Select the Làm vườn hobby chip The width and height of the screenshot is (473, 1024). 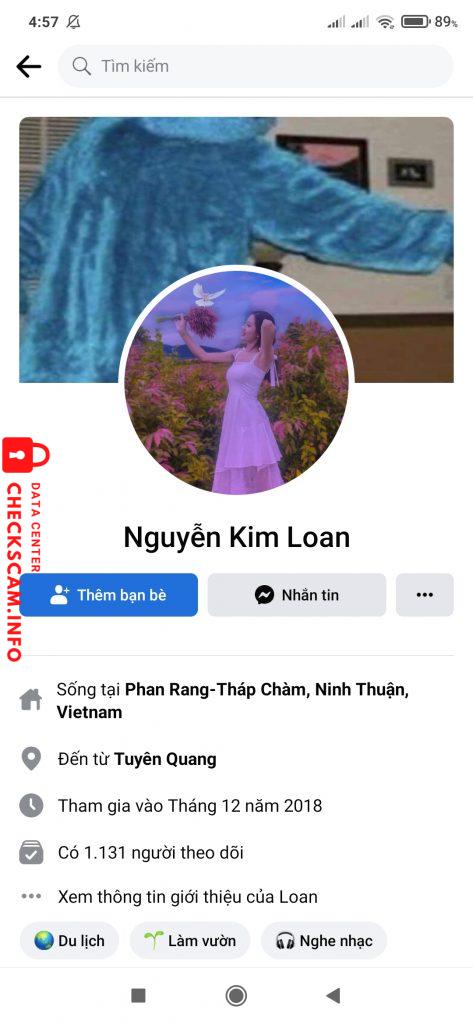pos(190,940)
